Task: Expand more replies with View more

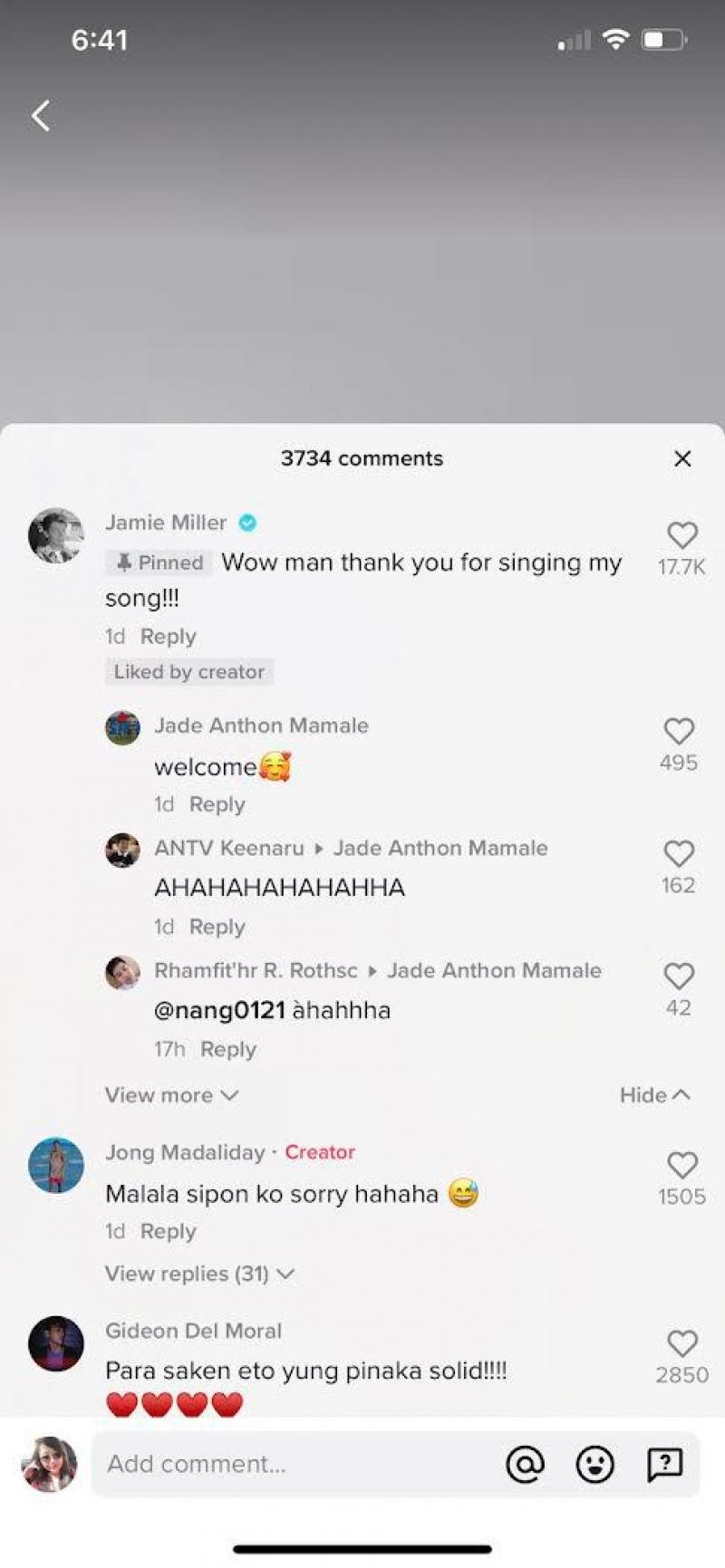Action: 171,1095
